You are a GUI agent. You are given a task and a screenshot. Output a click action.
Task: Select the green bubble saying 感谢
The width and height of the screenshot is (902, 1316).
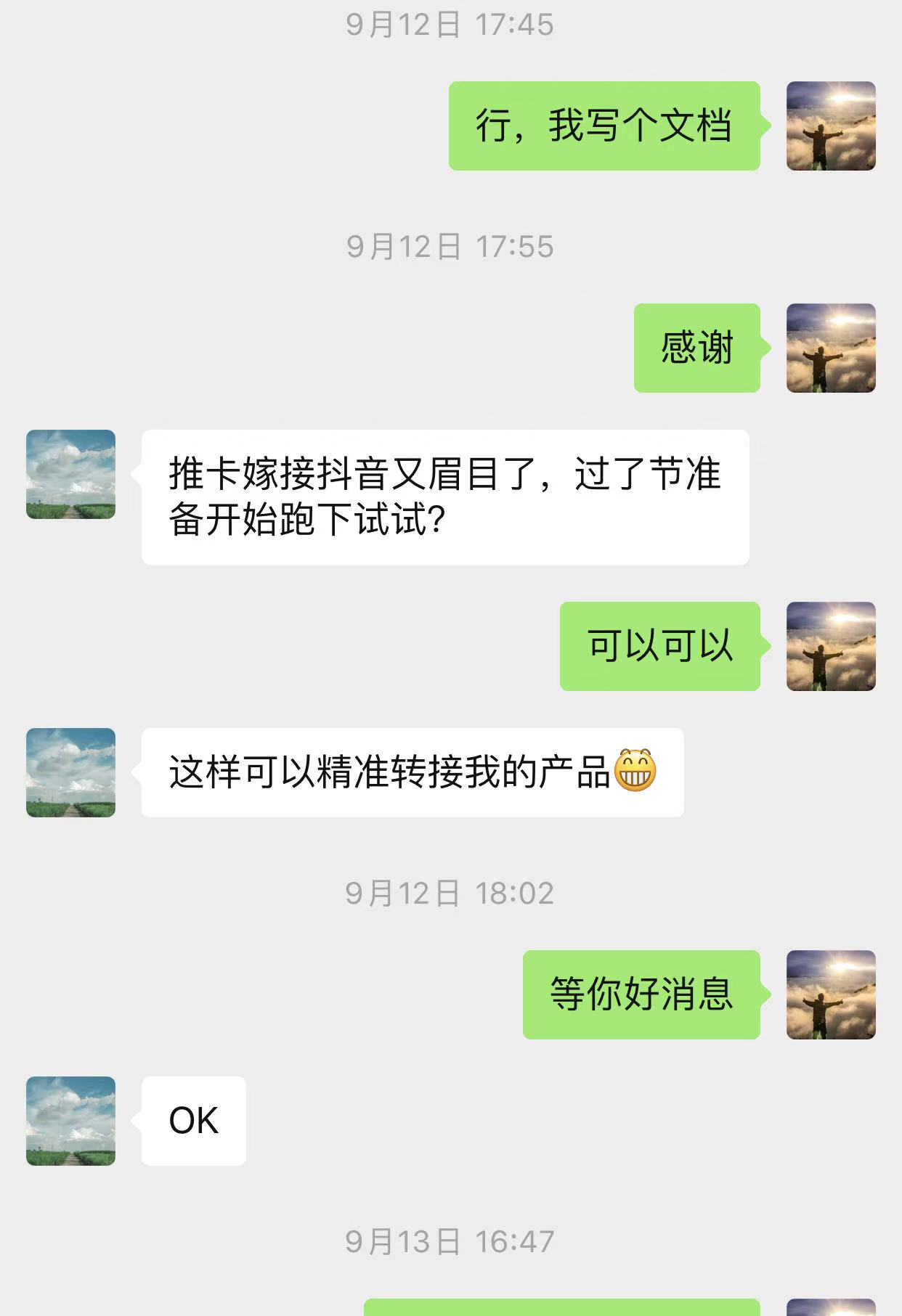point(695,347)
